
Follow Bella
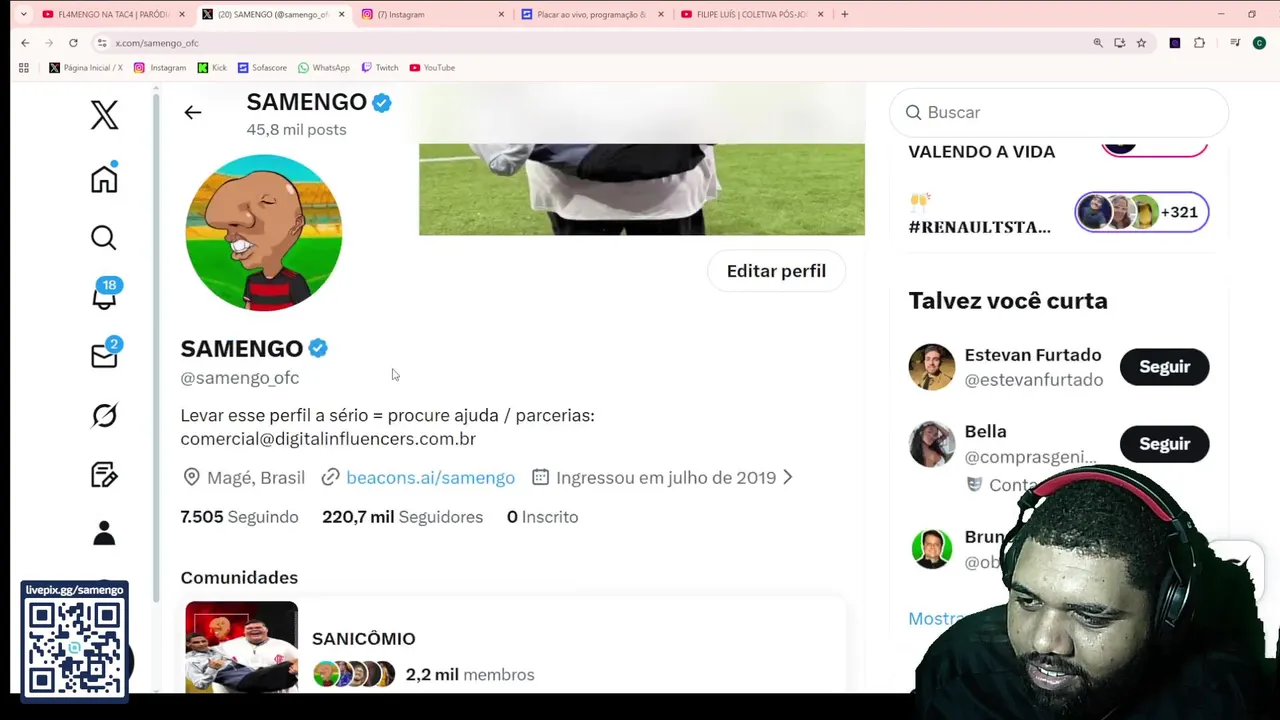click(1164, 444)
